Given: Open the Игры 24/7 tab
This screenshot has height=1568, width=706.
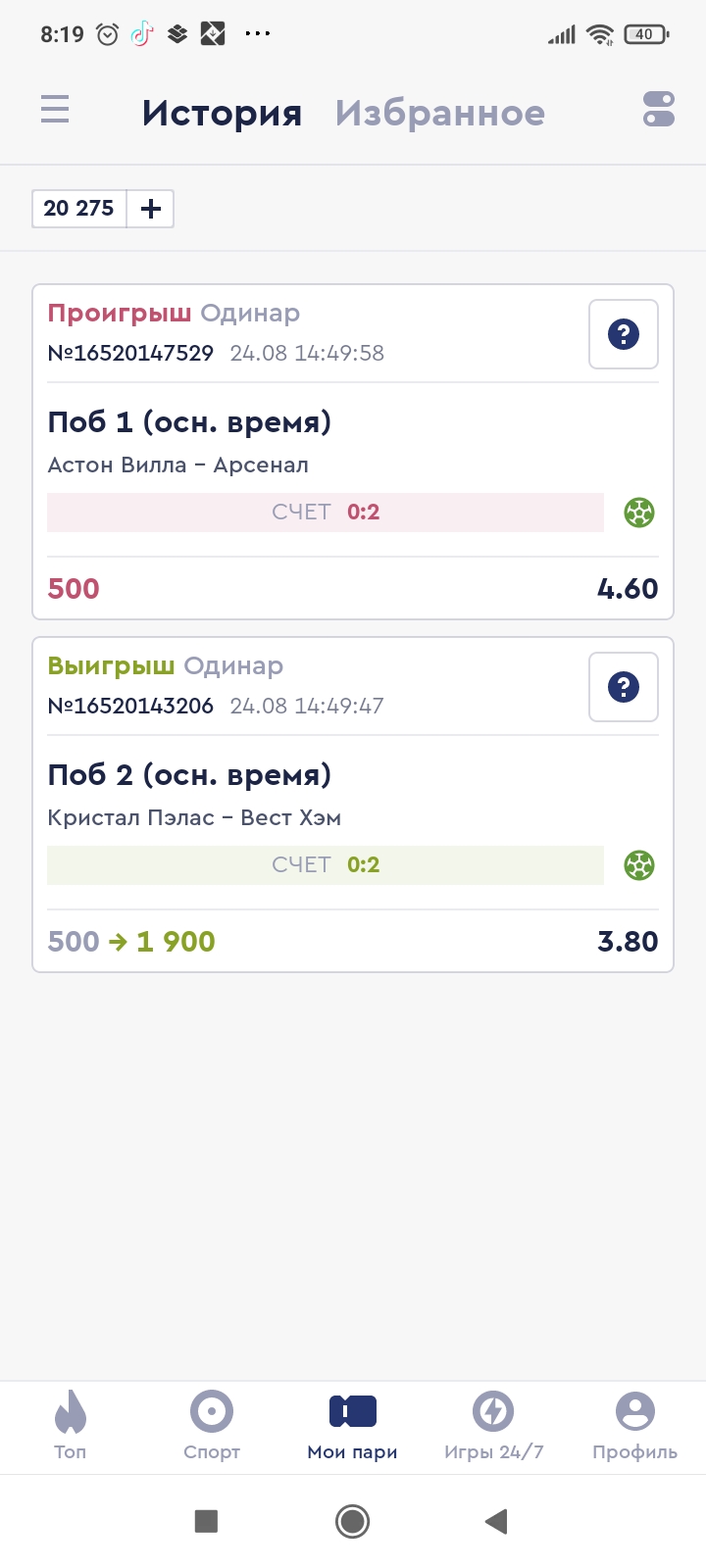Looking at the screenshot, I should click(493, 1426).
